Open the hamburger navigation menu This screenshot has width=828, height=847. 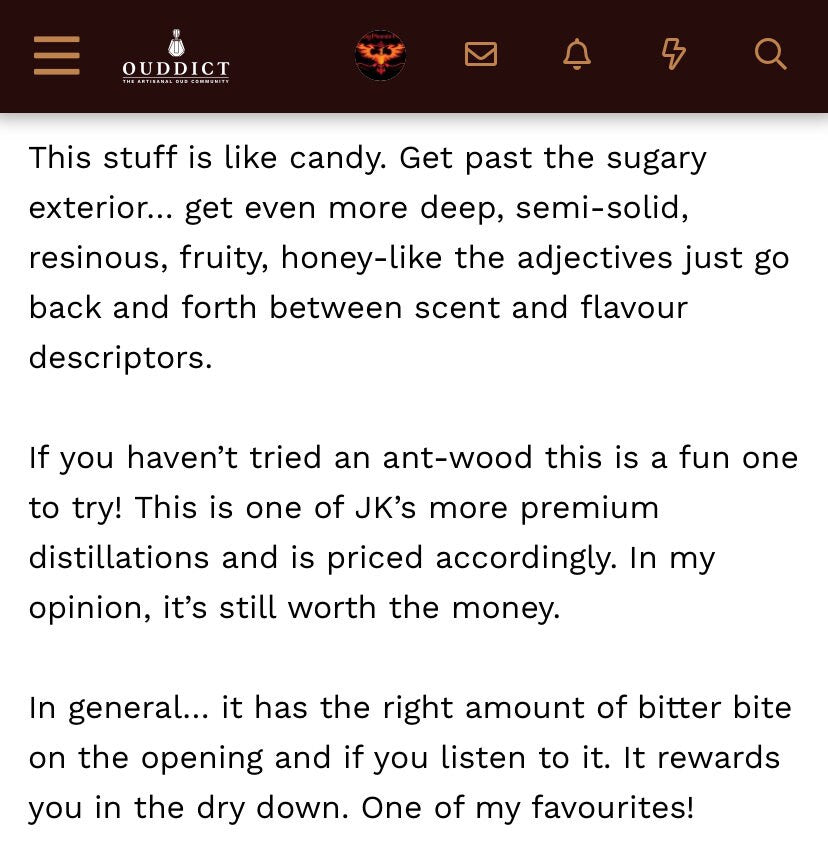(x=56, y=55)
